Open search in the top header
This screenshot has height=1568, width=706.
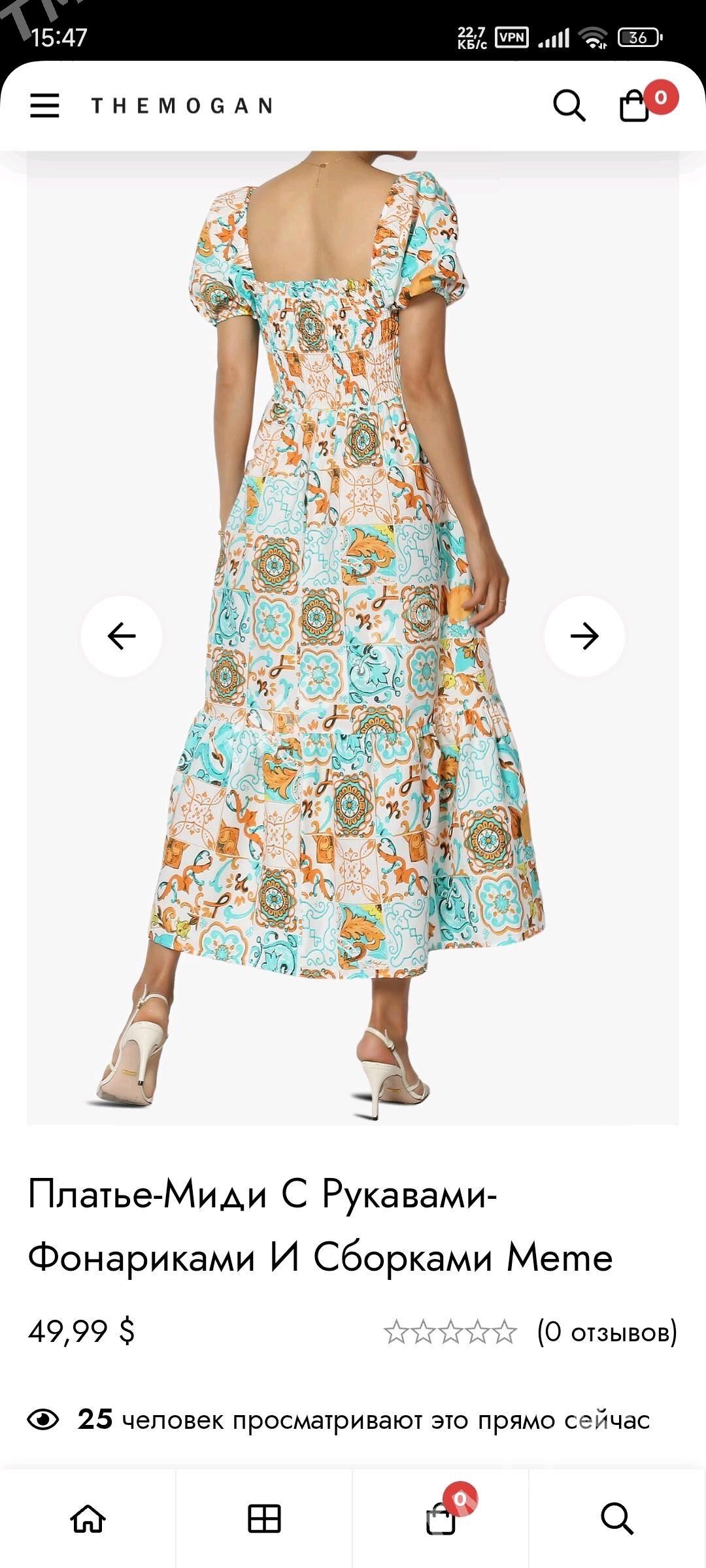click(569, 105)
